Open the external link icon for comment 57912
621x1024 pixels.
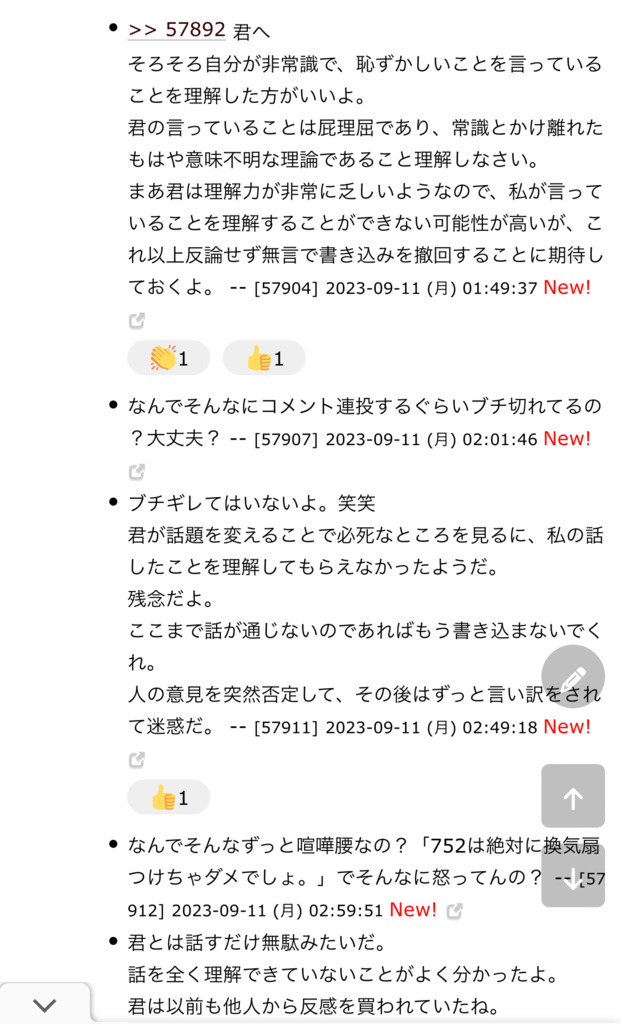tap(454, 910)
